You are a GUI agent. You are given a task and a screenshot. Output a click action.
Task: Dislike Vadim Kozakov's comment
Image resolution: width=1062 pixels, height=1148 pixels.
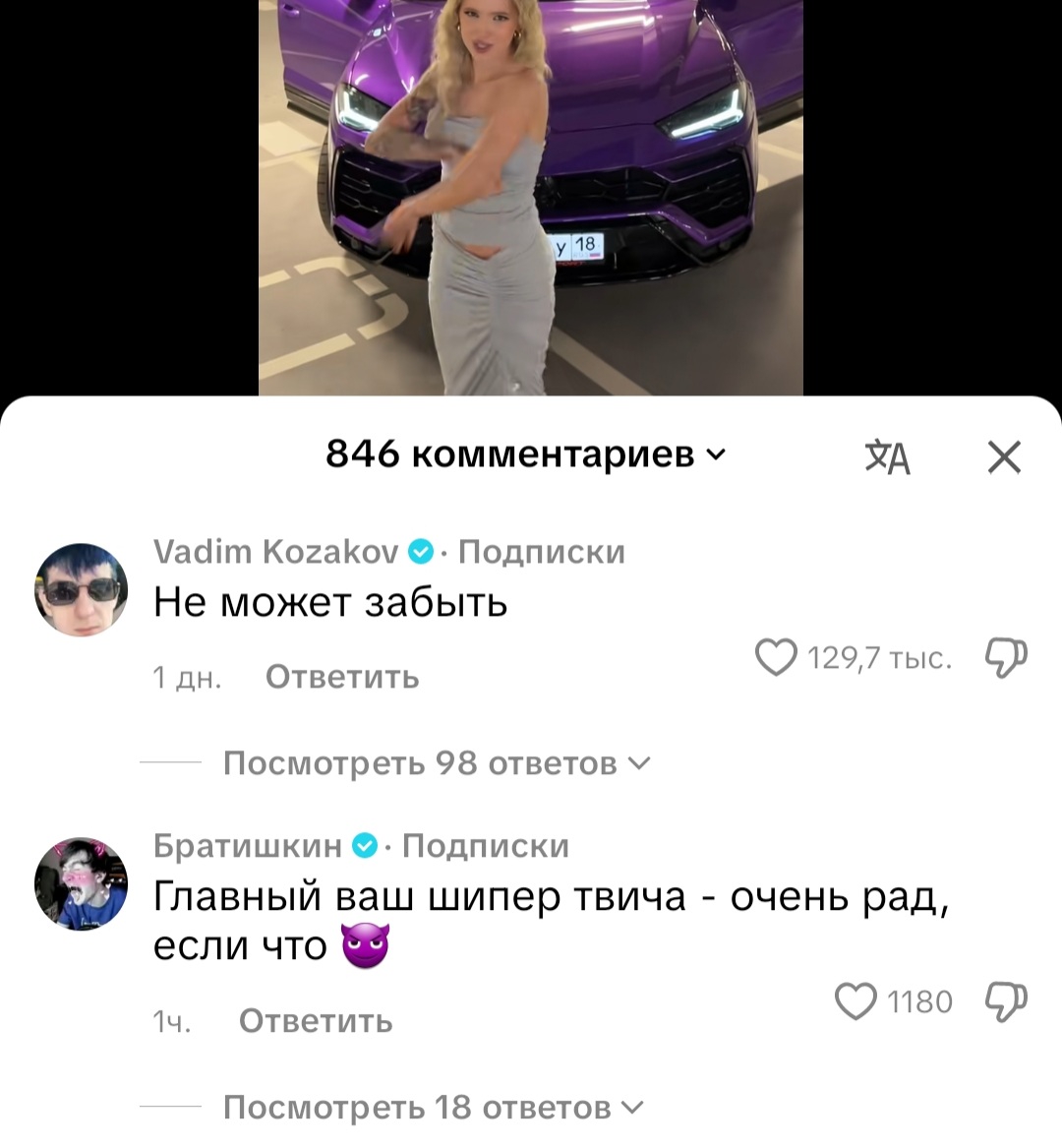click(x=1005, y=657)
